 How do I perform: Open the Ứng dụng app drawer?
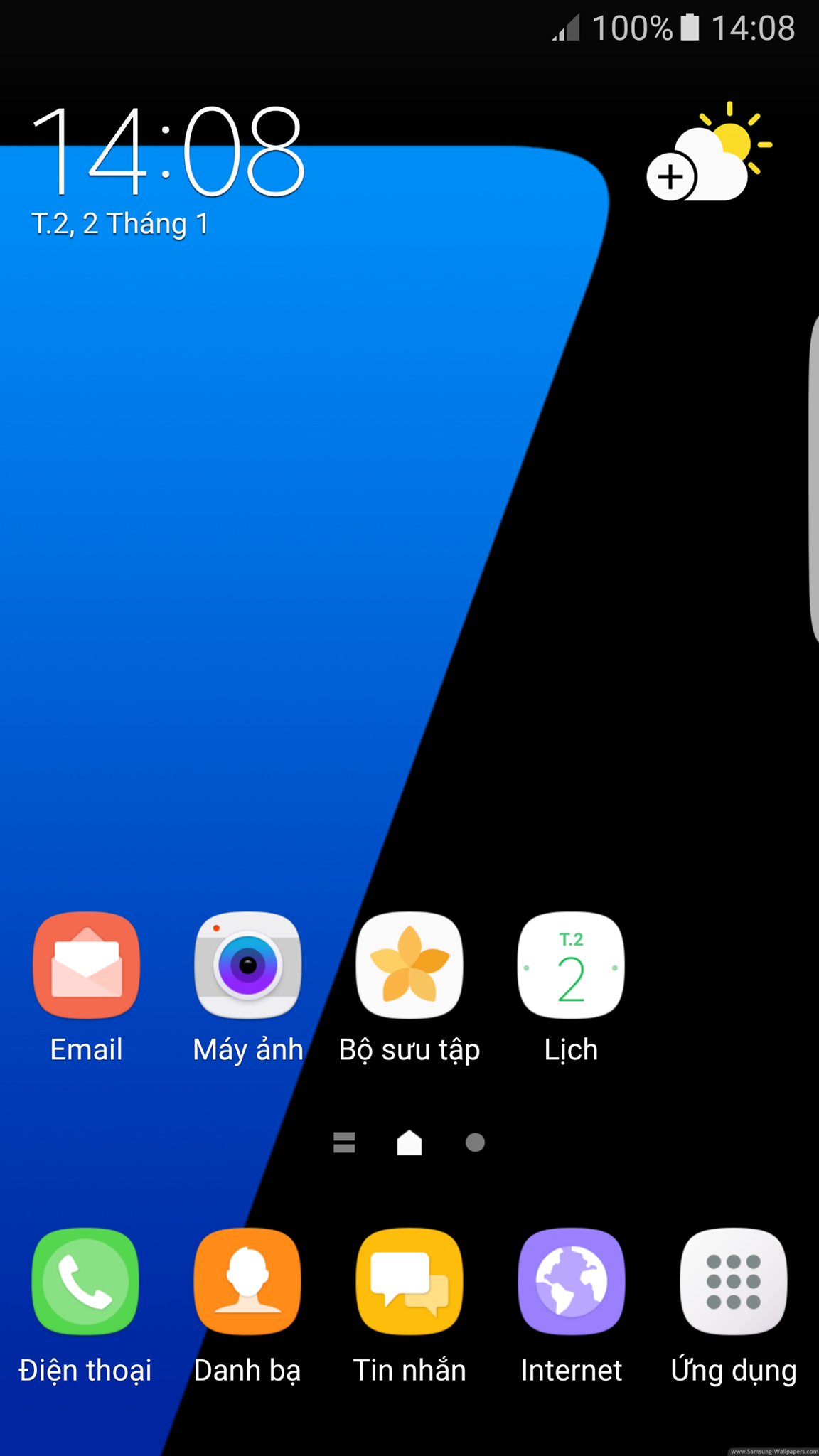(x=733, y=1281)
